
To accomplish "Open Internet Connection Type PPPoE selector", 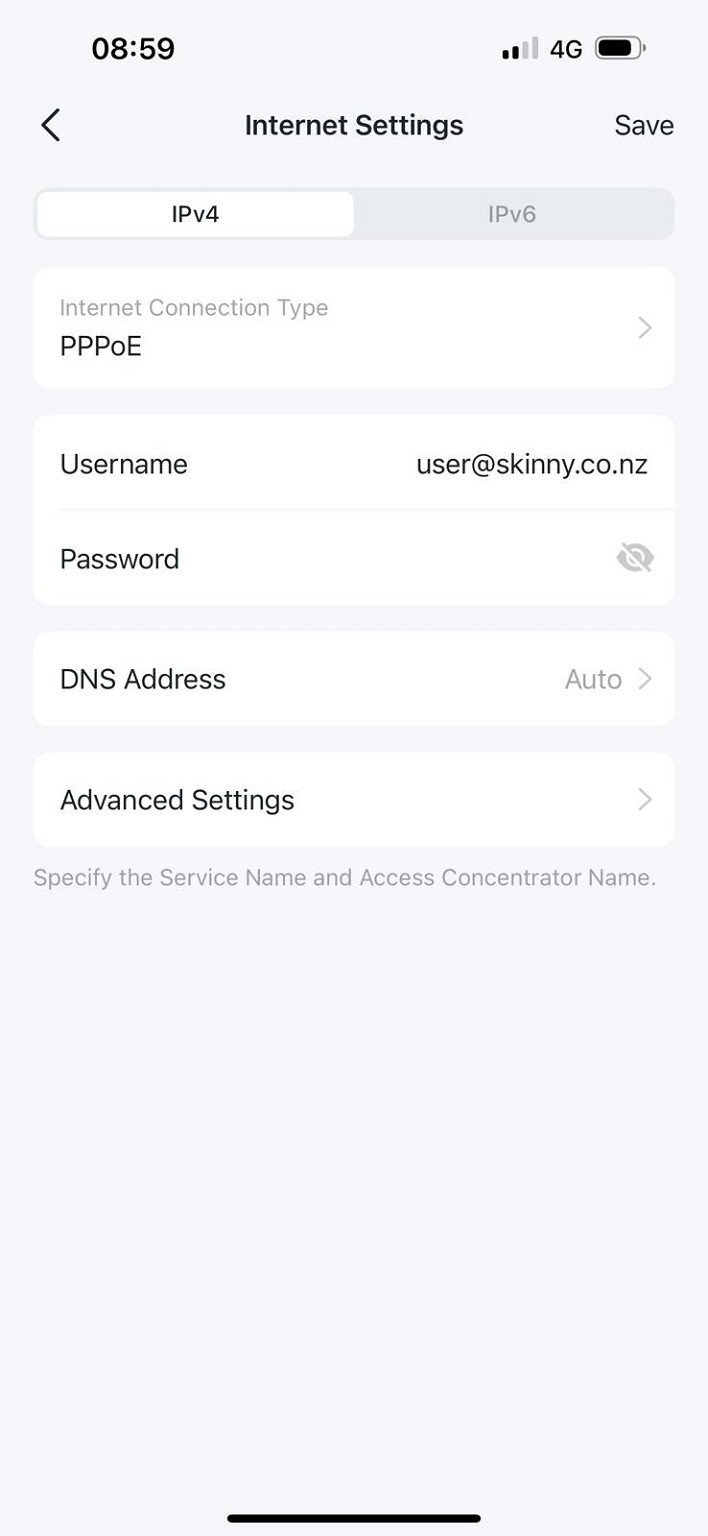I will coord(353,328).
